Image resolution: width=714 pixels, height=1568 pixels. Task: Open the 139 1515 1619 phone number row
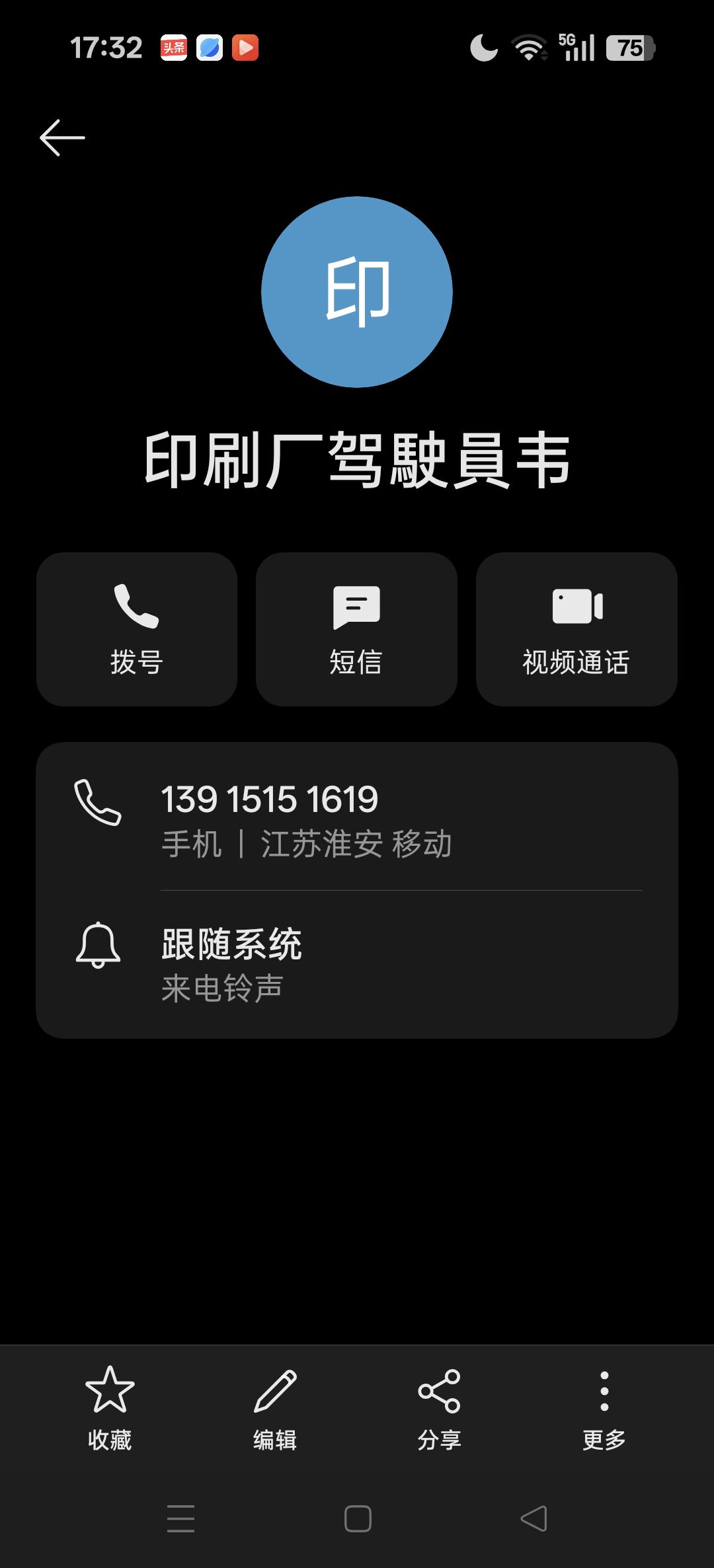point(357,818)
